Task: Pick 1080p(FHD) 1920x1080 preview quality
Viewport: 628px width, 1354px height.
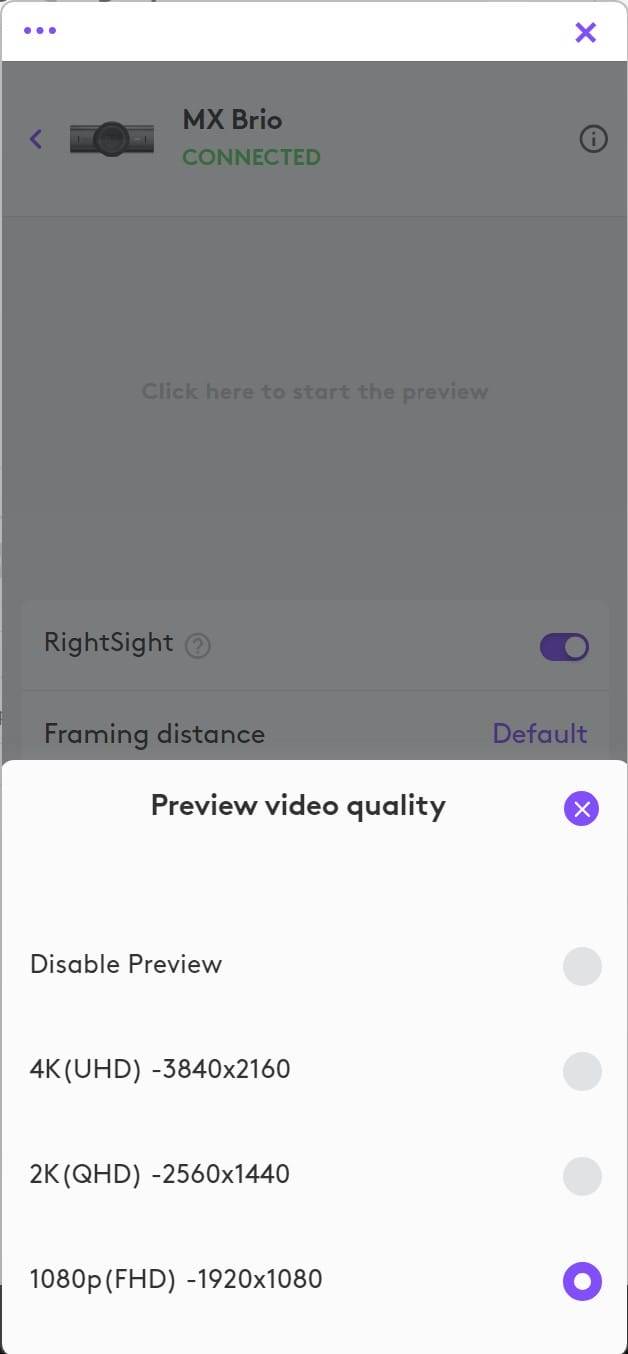Action: pyautogui.click(x=582, y=1281)
